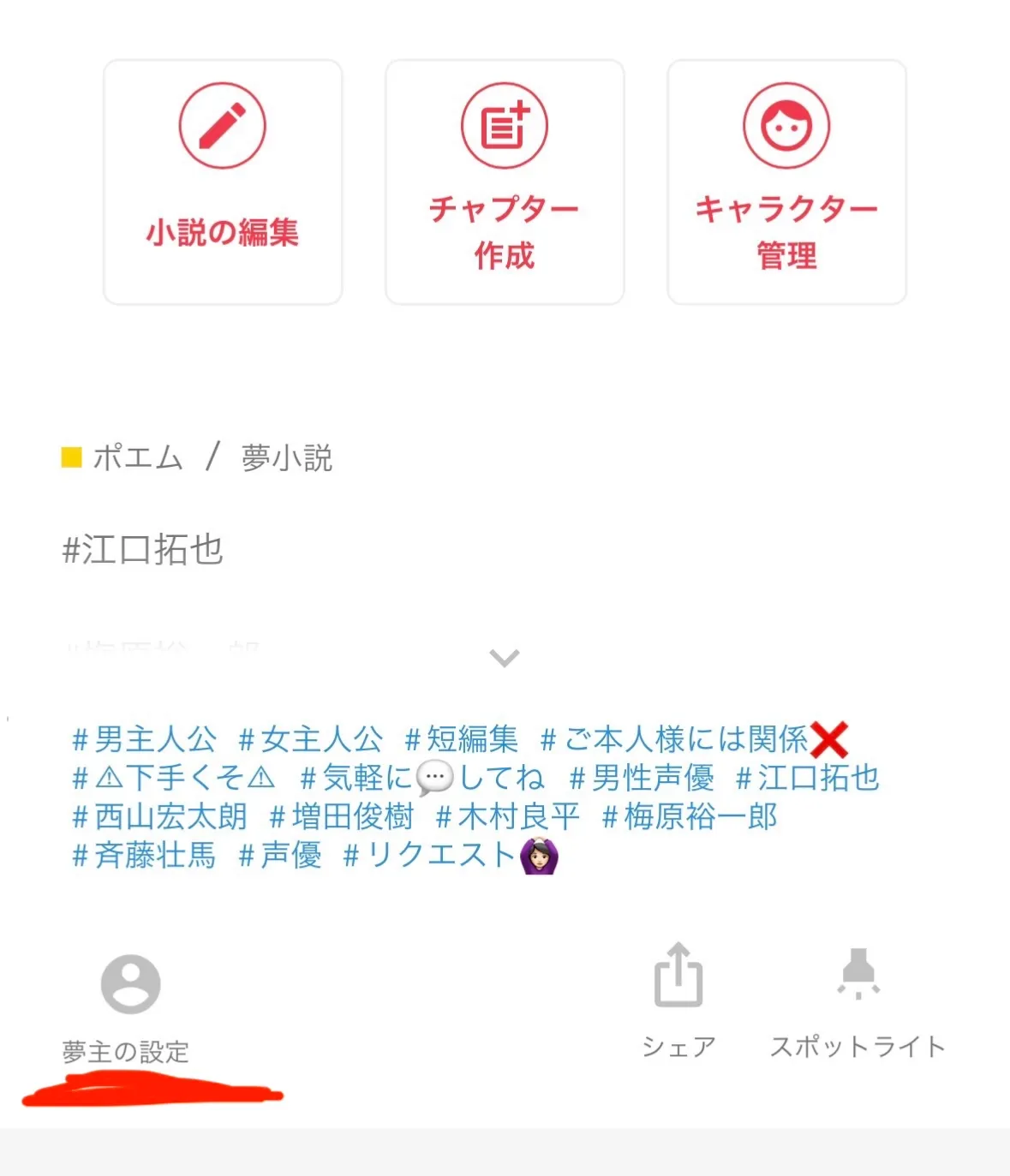Image resolution: width=1010 pixels, height=1176 pixels.
Task: Open the #斉藤壮馬 hashtag
Action: (144, 855)
